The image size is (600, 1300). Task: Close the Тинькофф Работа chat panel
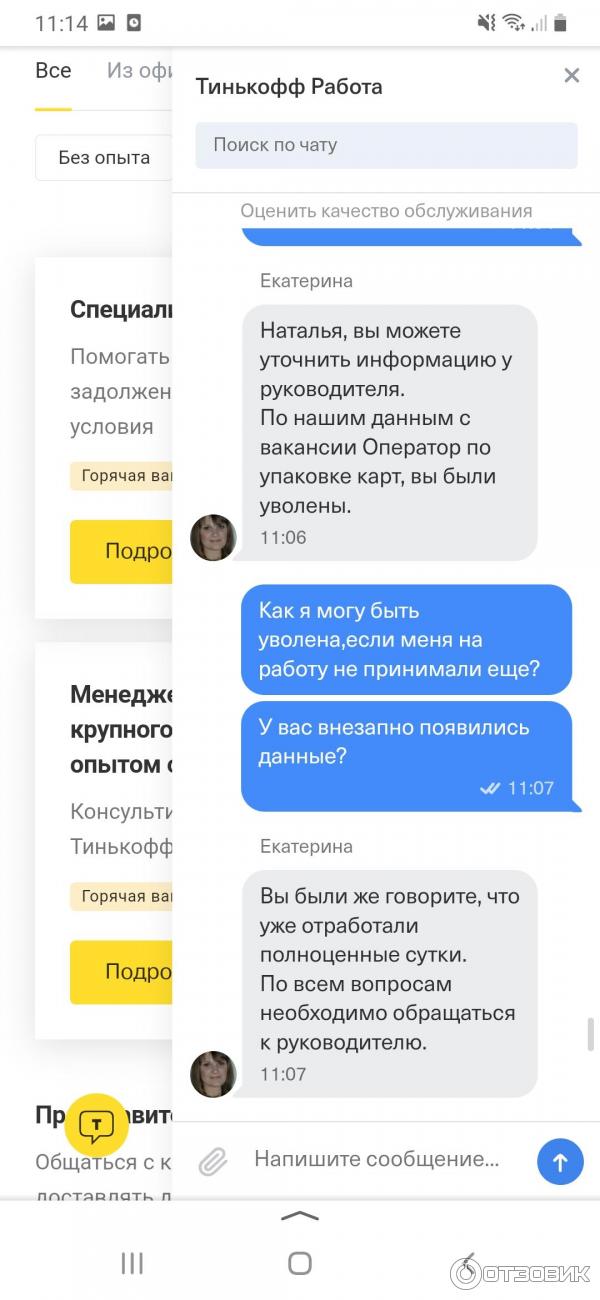point(571,75)
